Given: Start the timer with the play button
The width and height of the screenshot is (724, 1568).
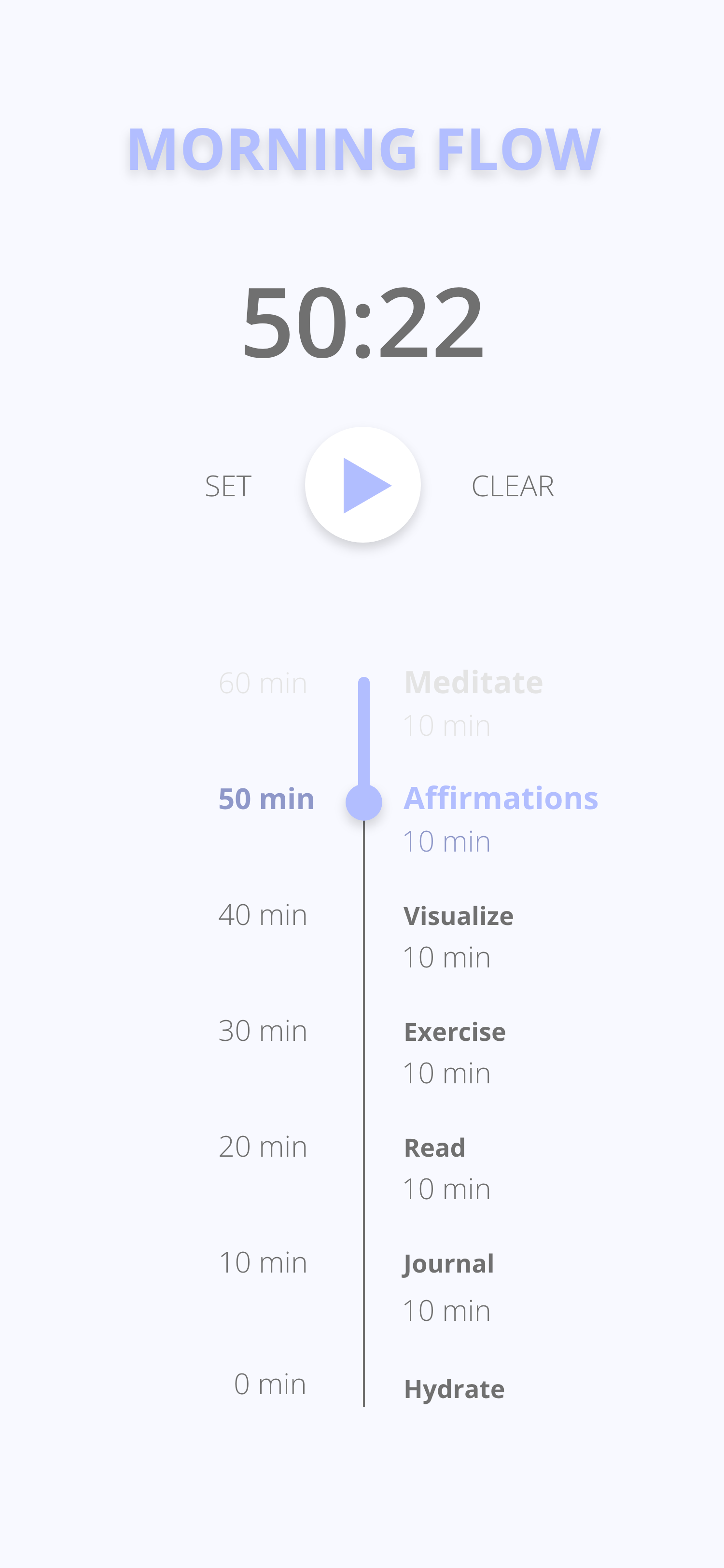Looking at the screenshot, I should 362,485.
